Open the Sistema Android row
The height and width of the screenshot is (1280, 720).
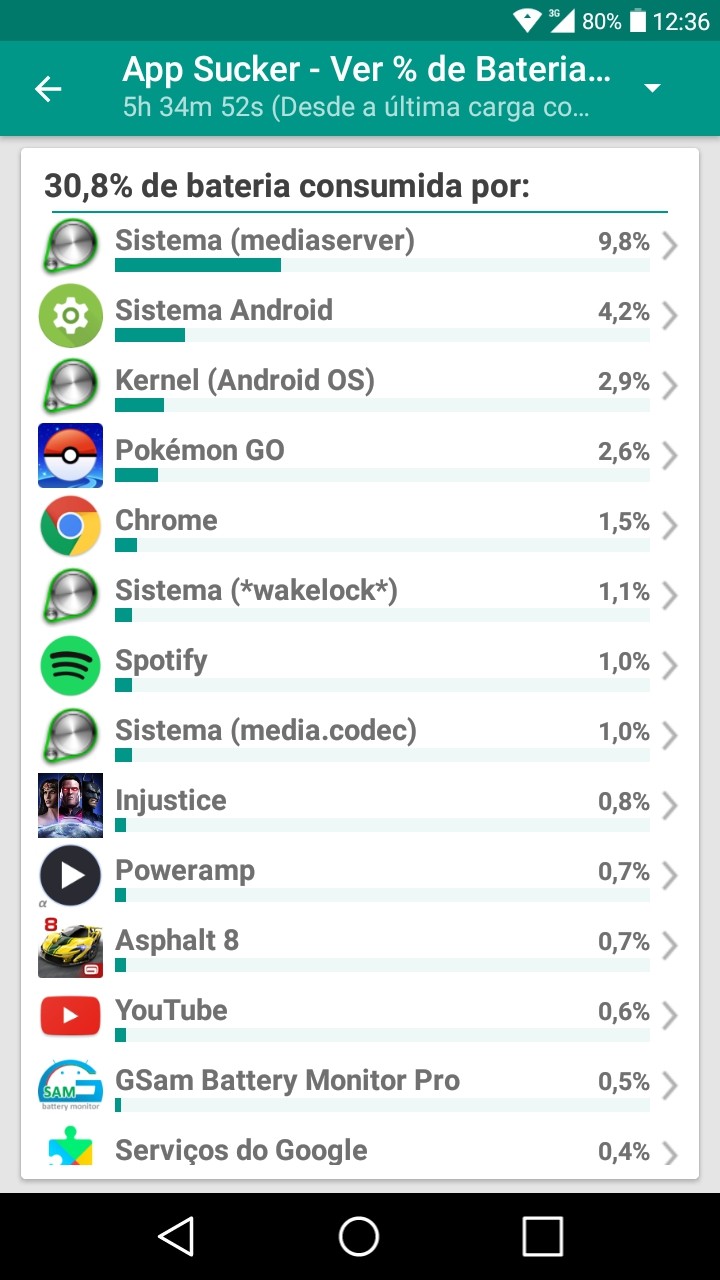(360, 316)
